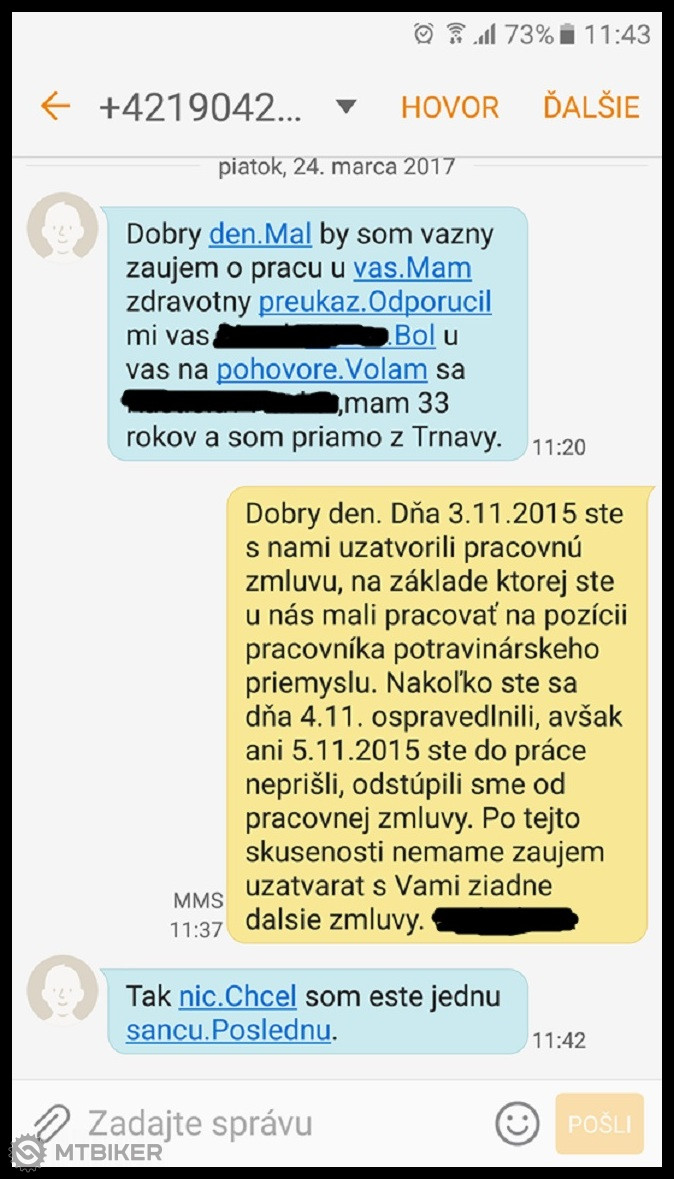The image size is (674, 1179).
Task: Send the message with POŠLI
Action: tap(599, 1124)
